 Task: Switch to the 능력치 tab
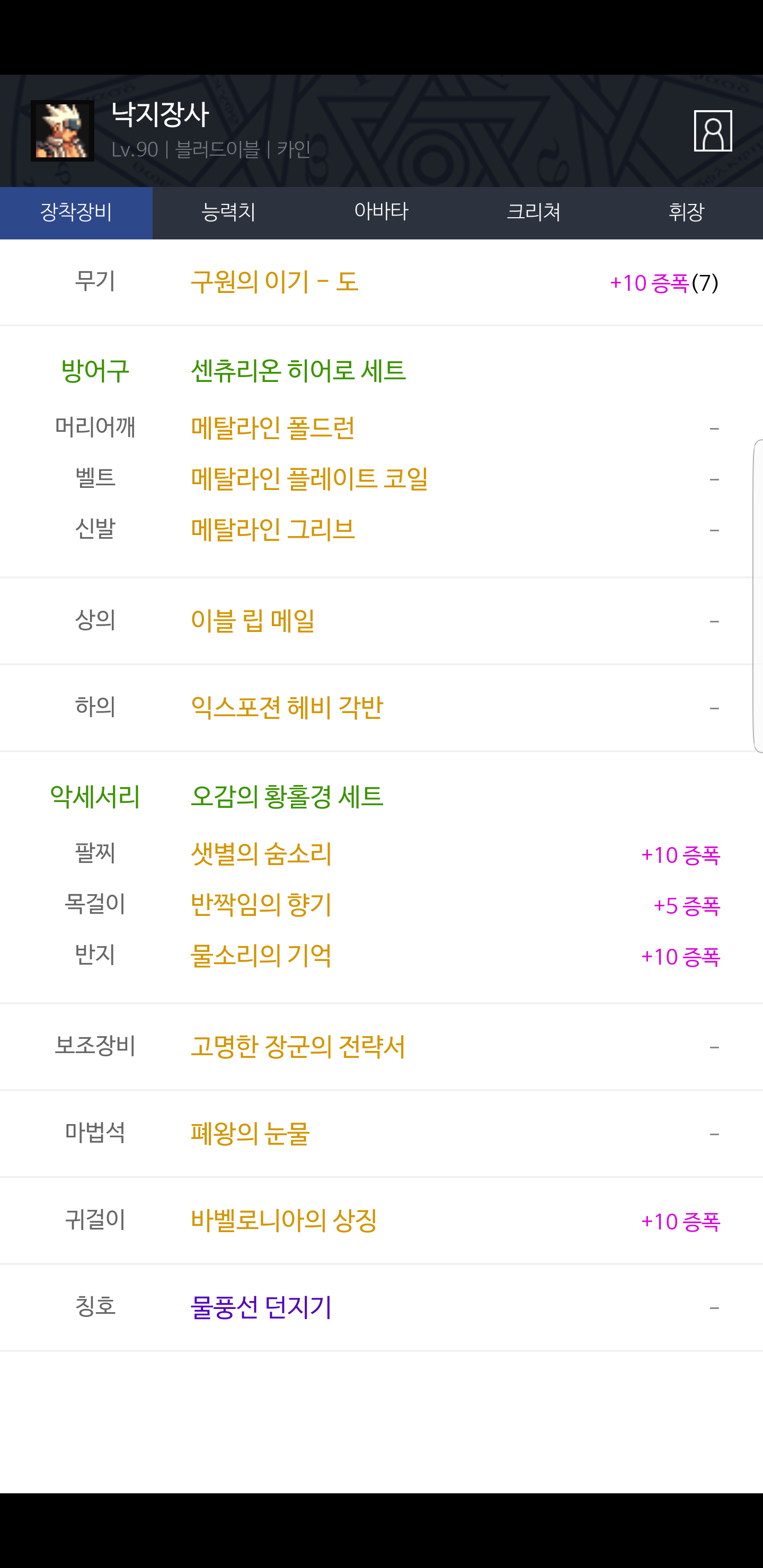point(228,212)
